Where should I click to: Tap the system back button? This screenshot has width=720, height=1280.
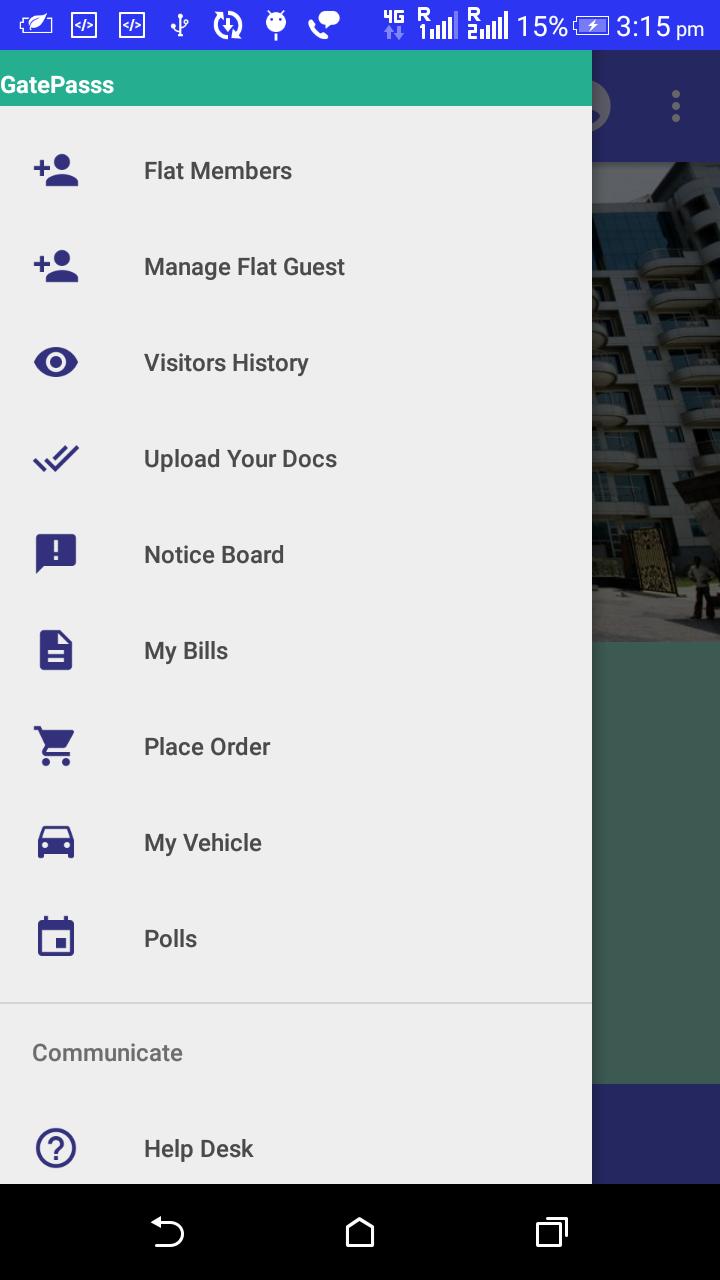tap(167, 1232)
